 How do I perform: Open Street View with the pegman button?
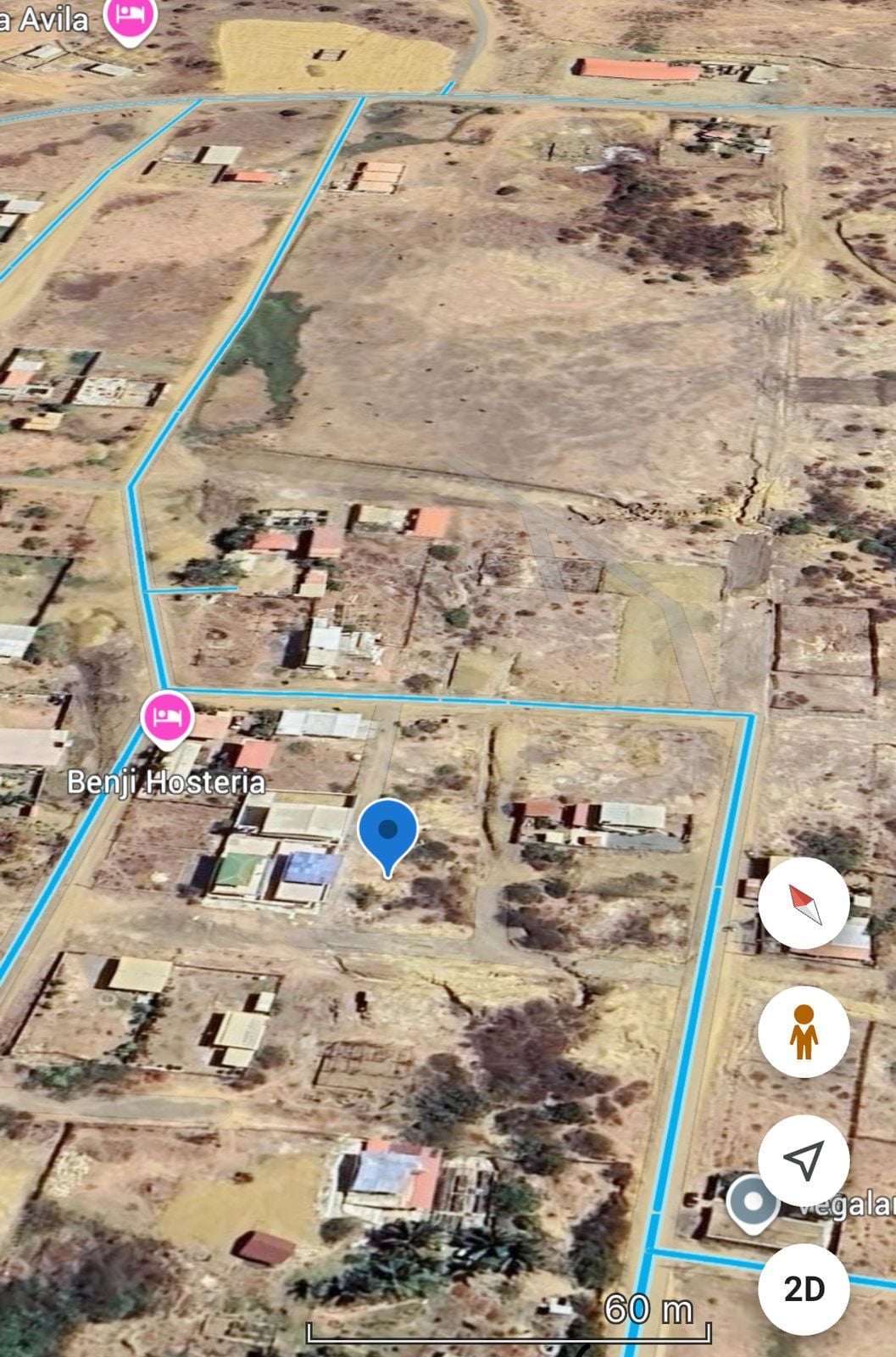tap(804, 1032)
